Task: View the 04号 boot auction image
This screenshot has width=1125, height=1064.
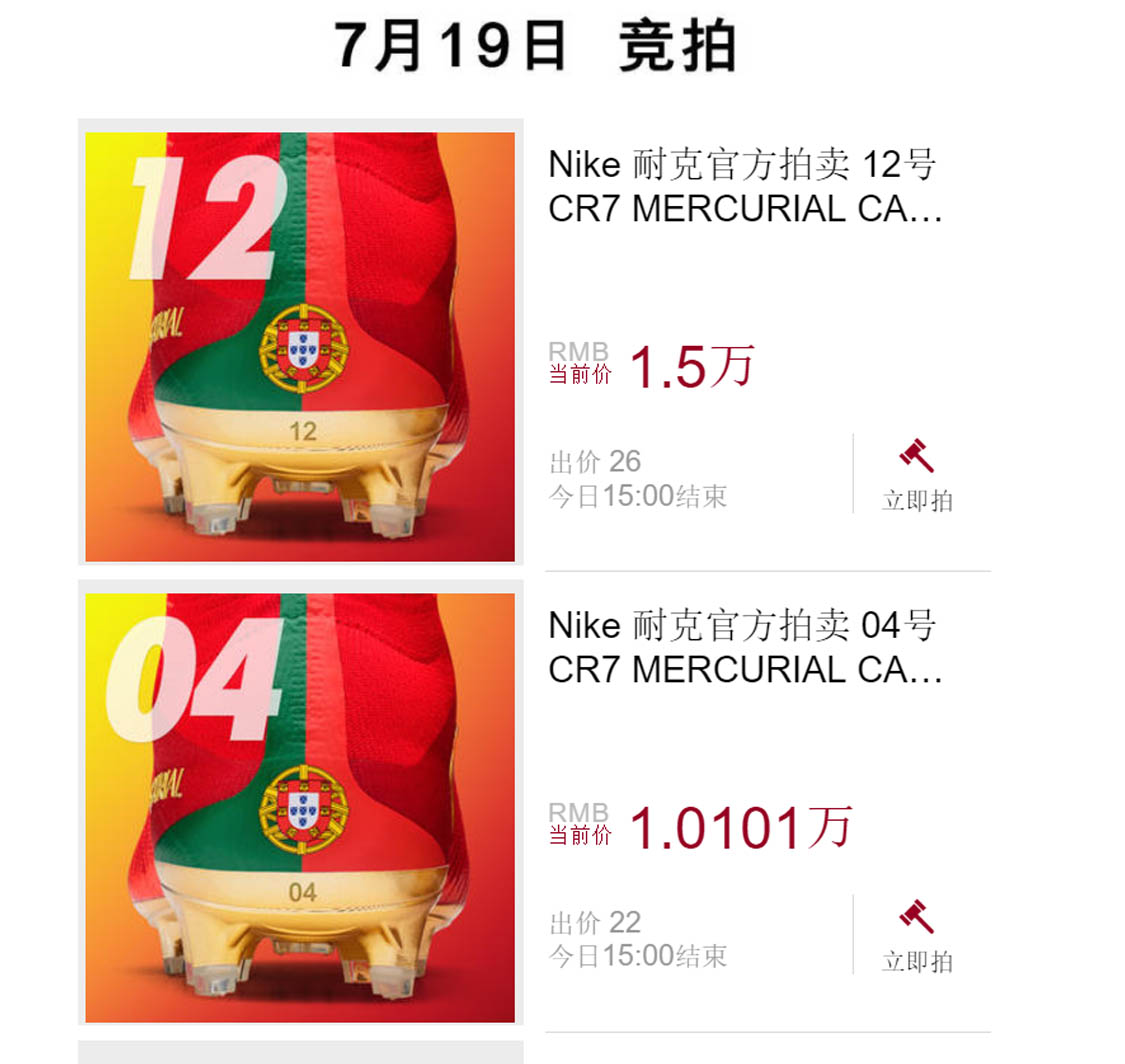Action: click(x=300, y=807)
